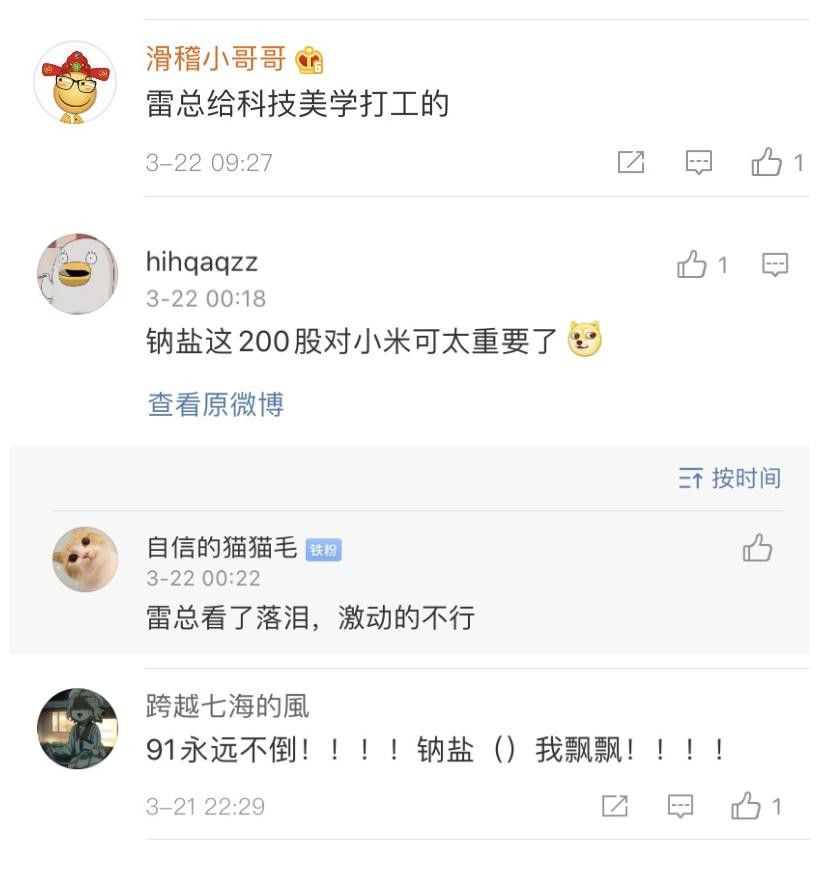Open hihqaqzz's profile avatar

tap(76, 273)
